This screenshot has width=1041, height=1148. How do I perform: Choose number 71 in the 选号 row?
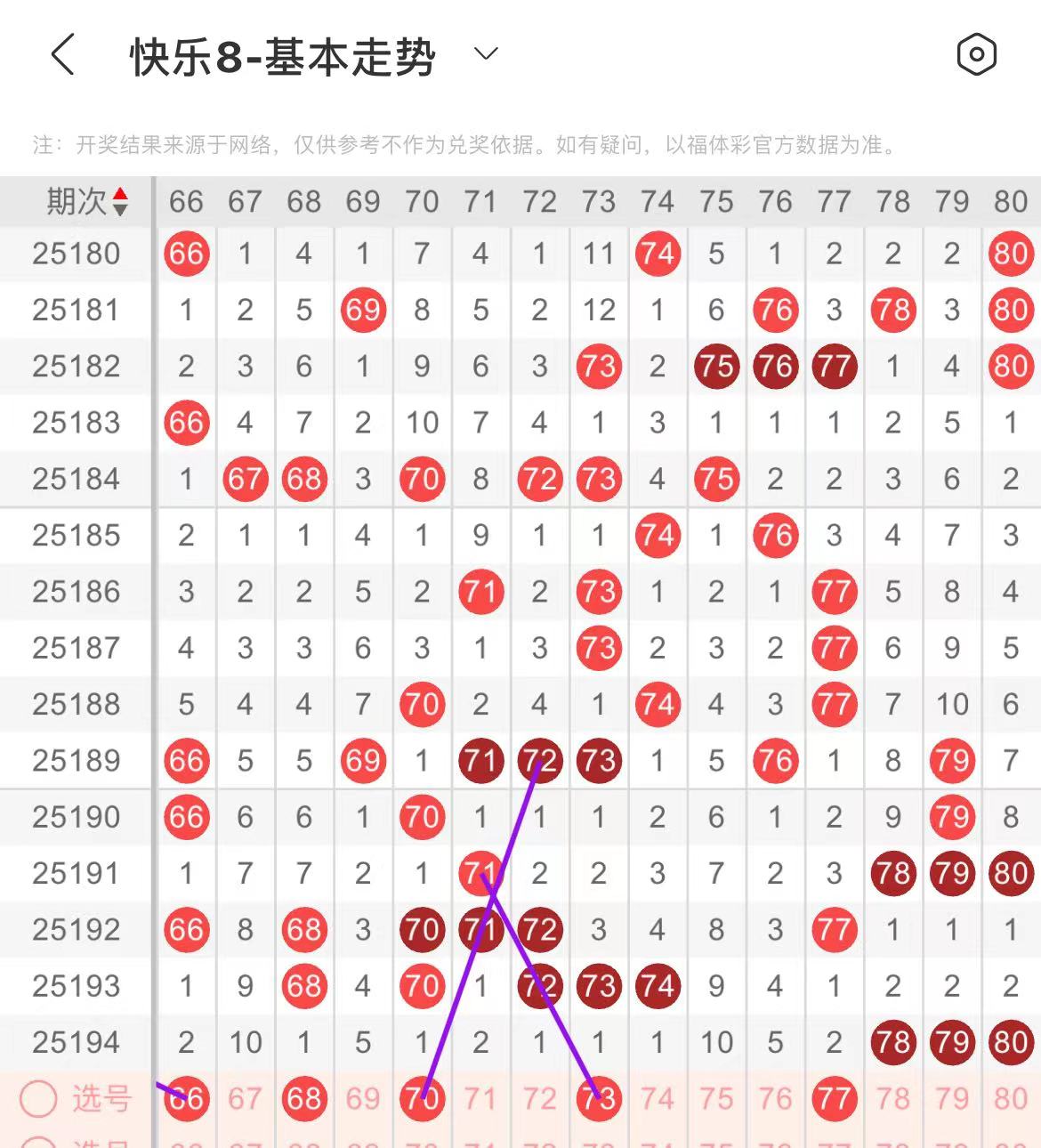point(480,1099)
